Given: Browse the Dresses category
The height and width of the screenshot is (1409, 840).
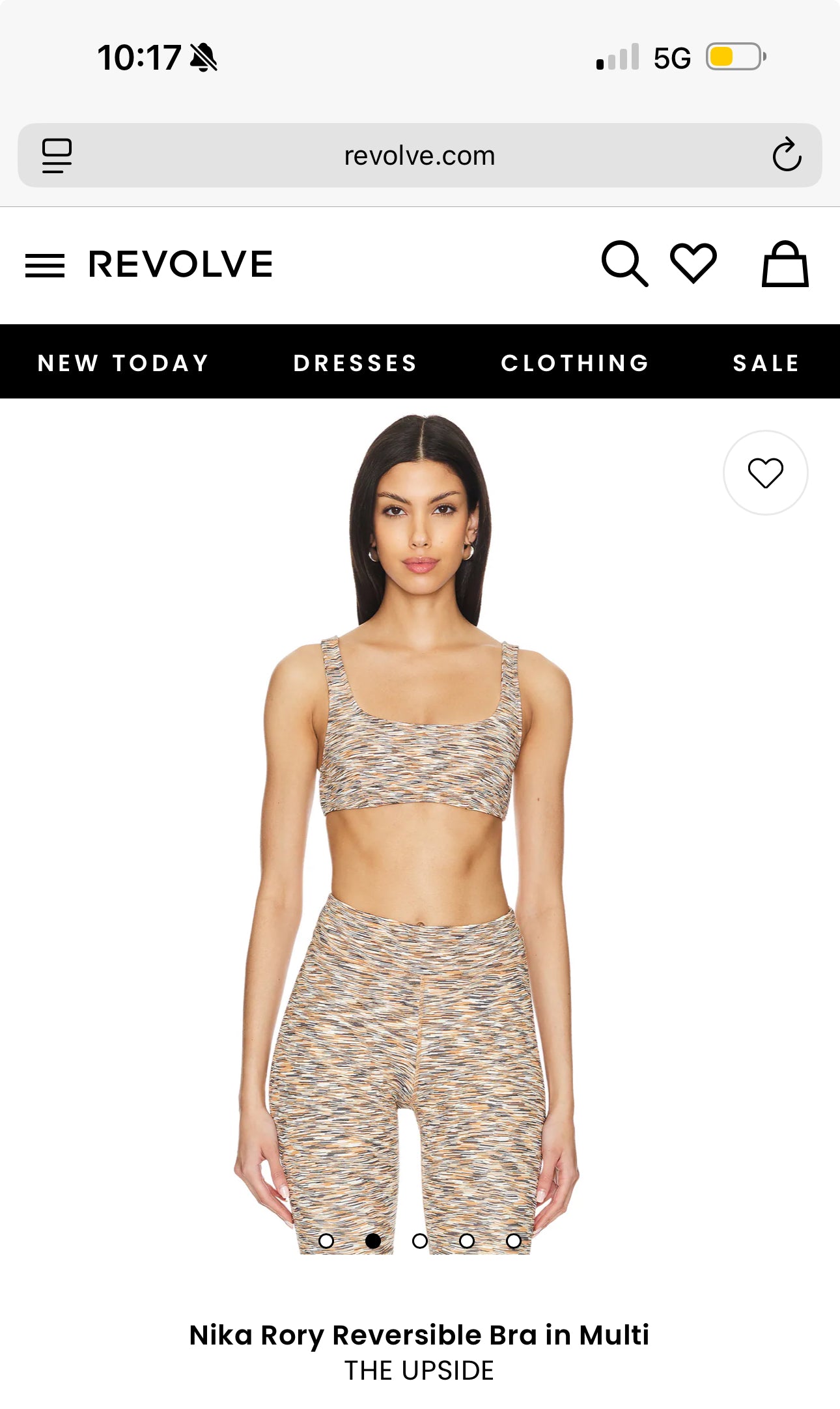Looking at the screenshot, I should pyautogui.click(x=356, y=363).
